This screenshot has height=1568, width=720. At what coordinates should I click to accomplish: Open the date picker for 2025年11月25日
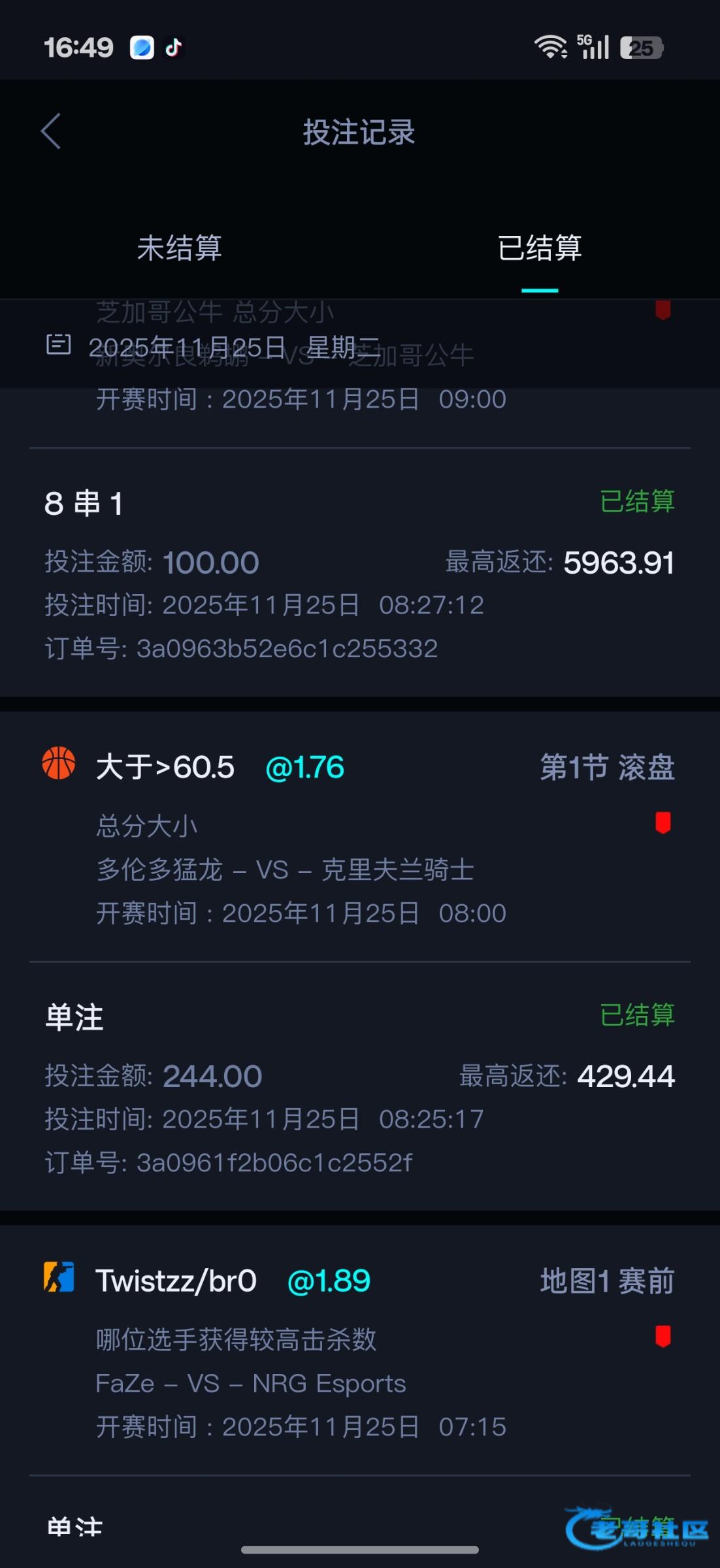59,344
